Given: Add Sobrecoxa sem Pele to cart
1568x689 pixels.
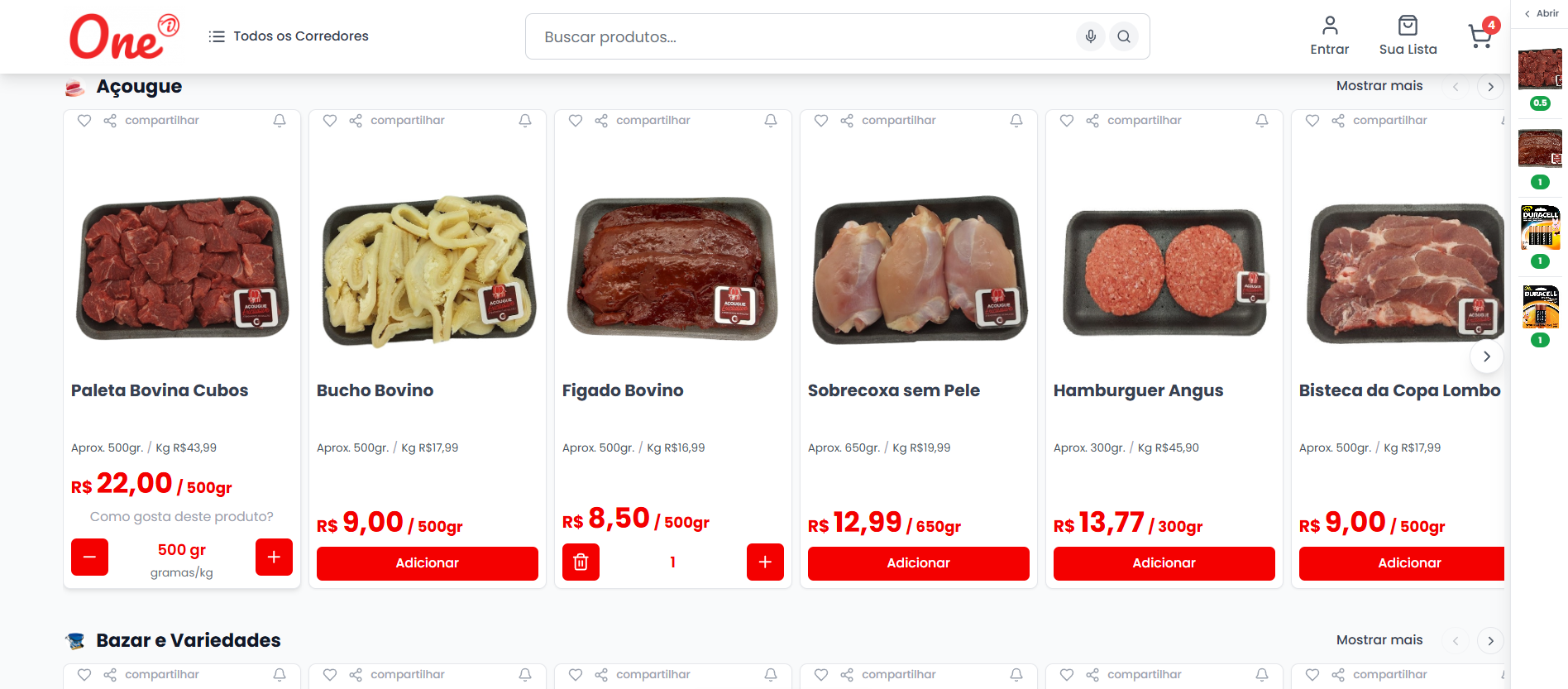Looking at the screenshot, I should coord(918,563).
